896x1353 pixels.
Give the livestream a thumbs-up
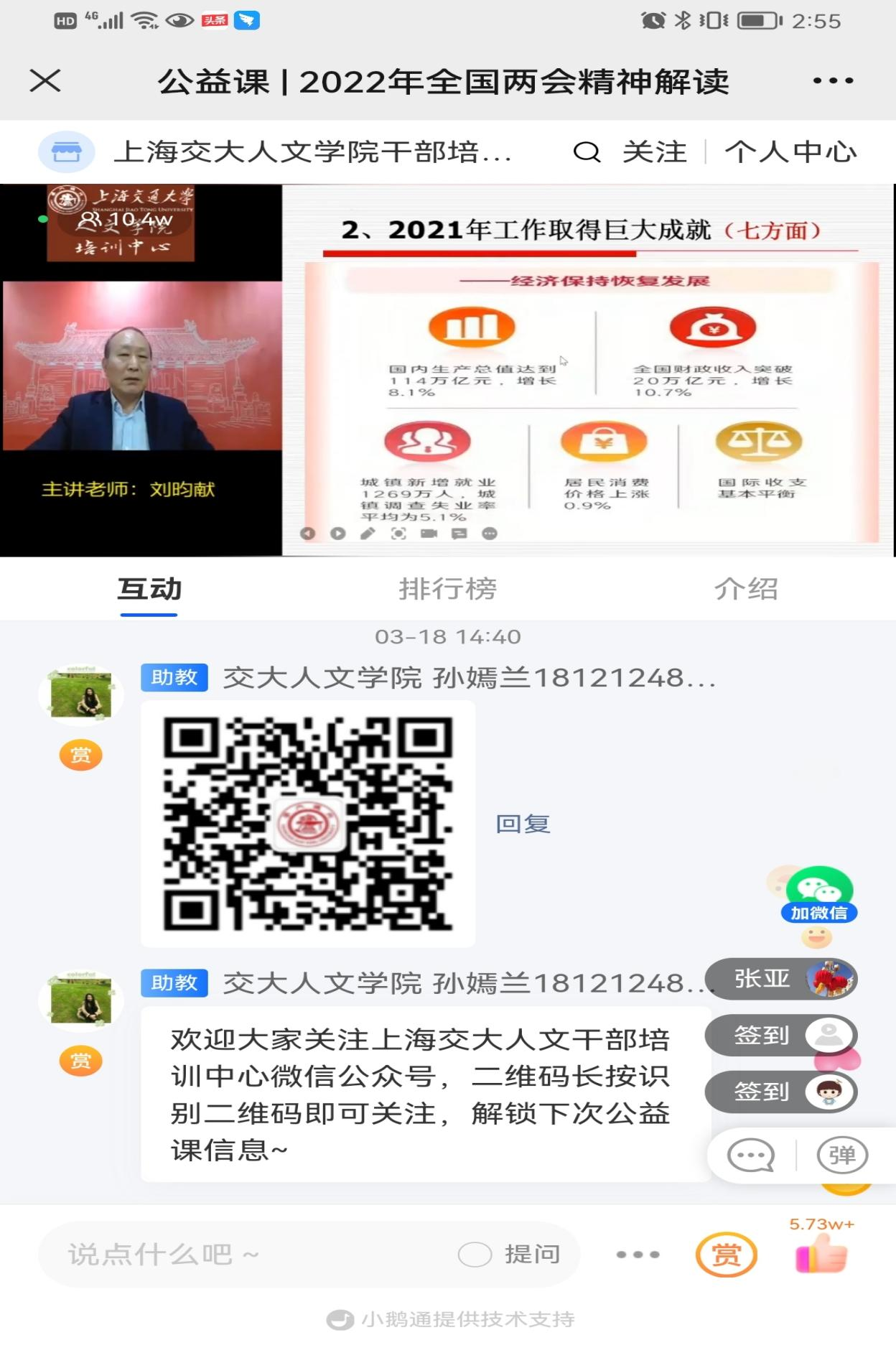[x=822, y=1255]
